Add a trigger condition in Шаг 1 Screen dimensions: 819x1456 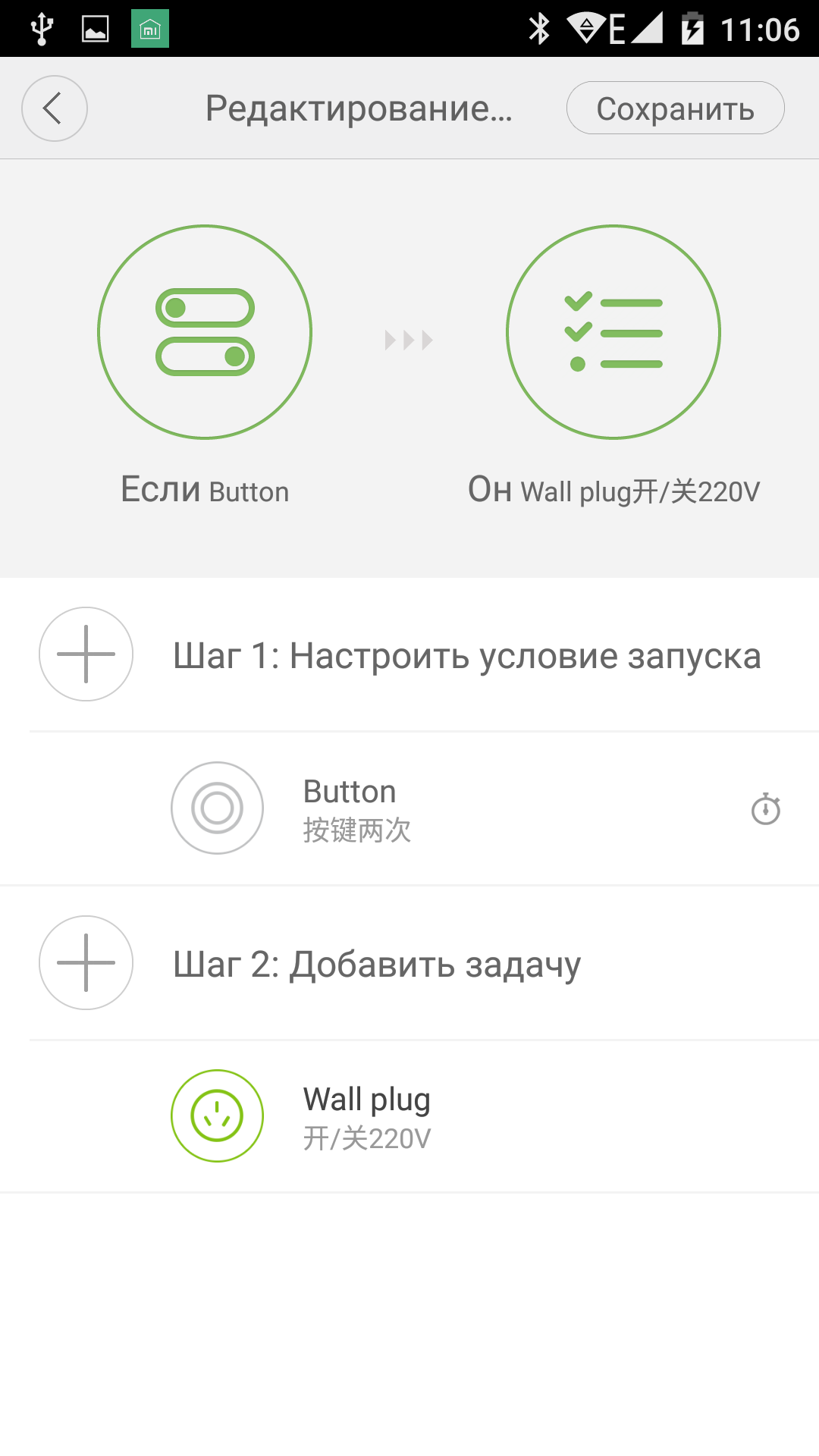[x=86, y=654]
